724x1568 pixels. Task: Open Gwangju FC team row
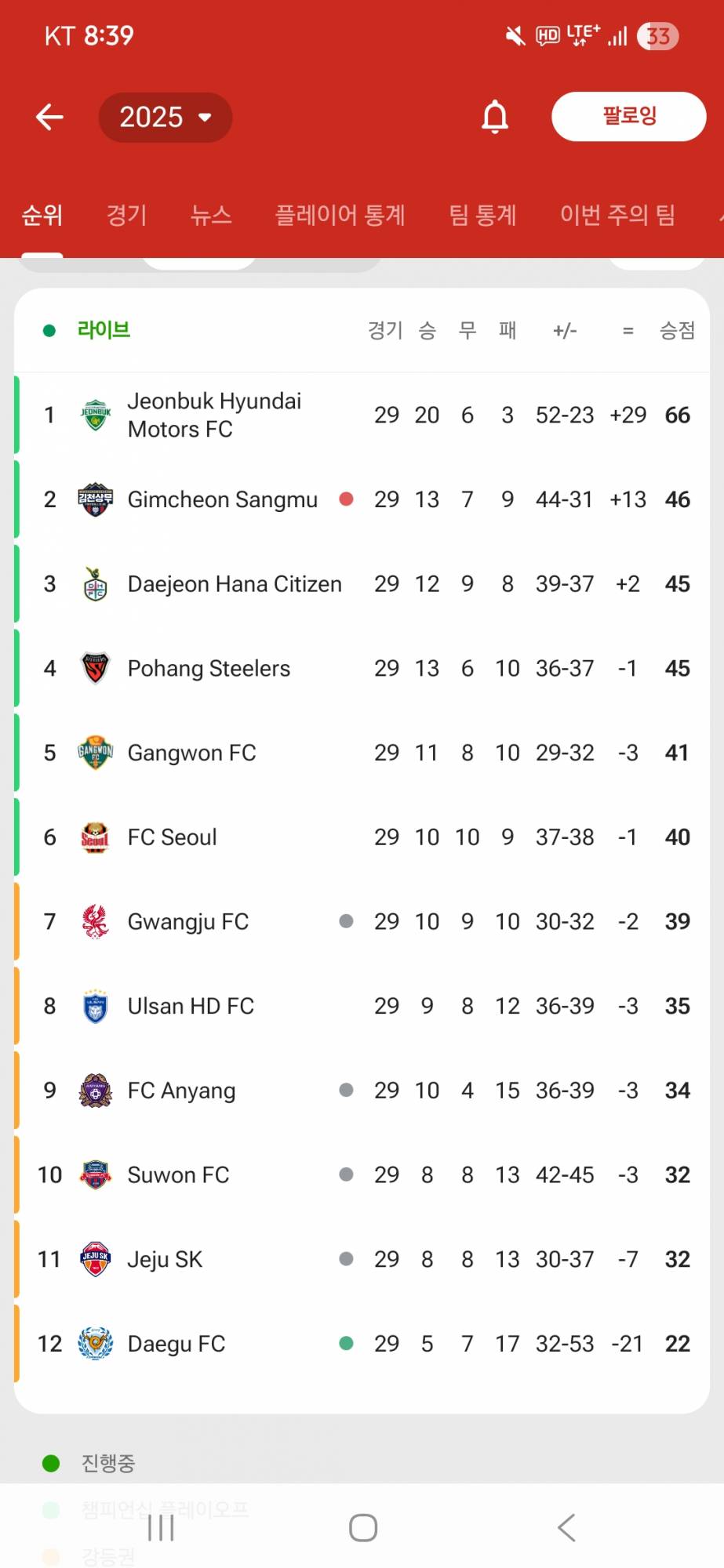(x=187, y=922)
